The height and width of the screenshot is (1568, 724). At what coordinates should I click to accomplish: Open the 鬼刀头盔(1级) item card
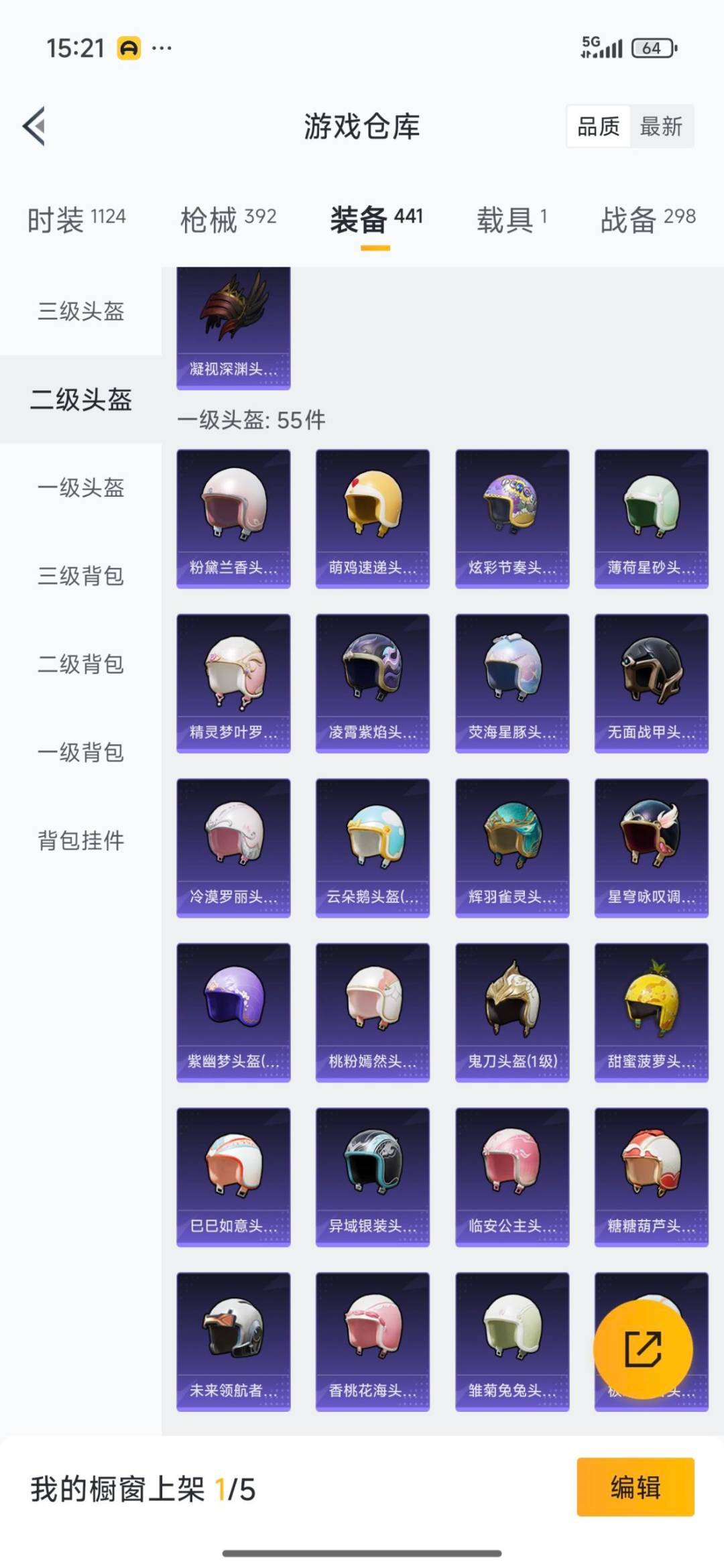[511, 1011]
